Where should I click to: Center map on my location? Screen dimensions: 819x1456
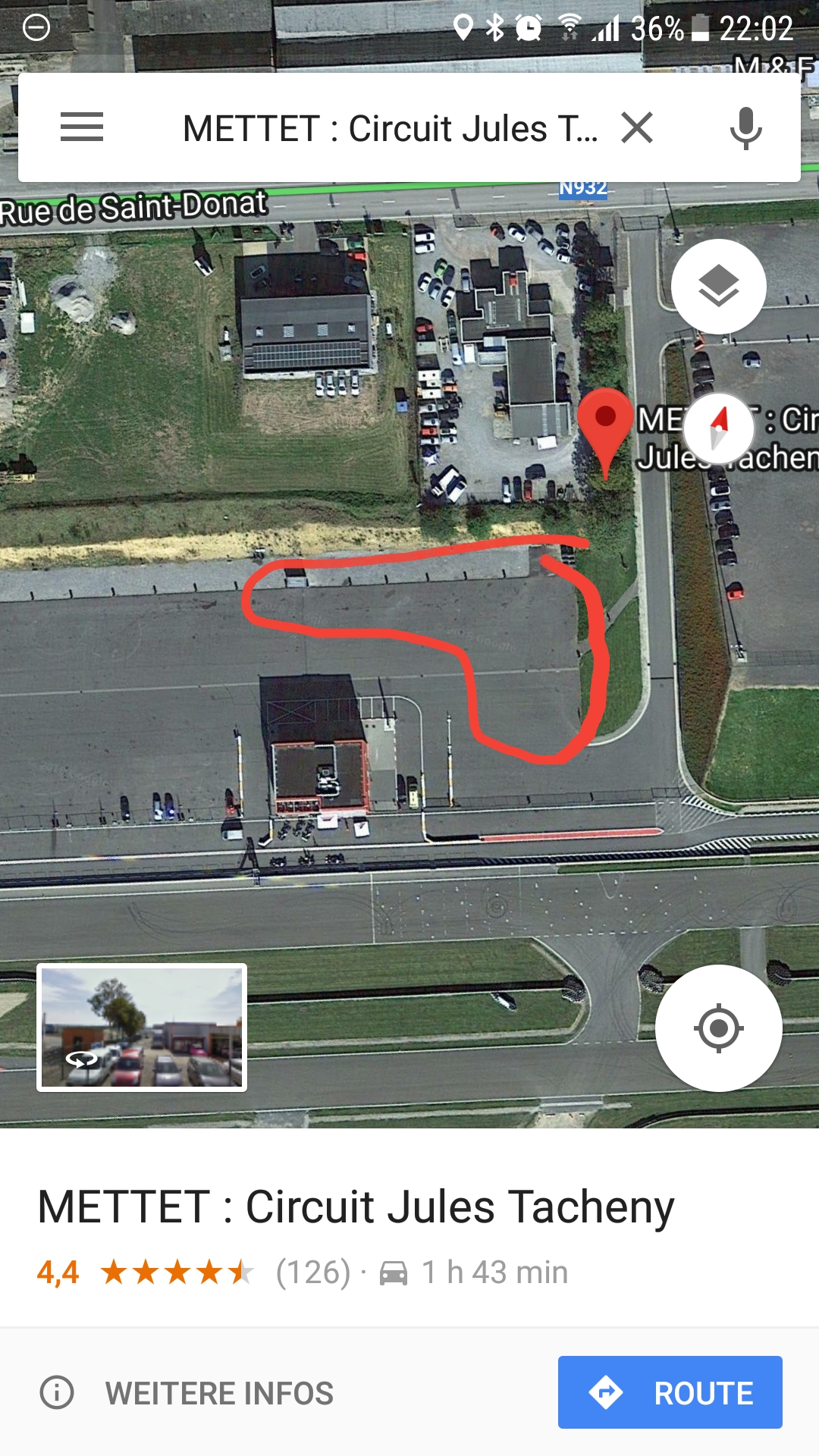pyautogui.click(x=718, y=1028)
